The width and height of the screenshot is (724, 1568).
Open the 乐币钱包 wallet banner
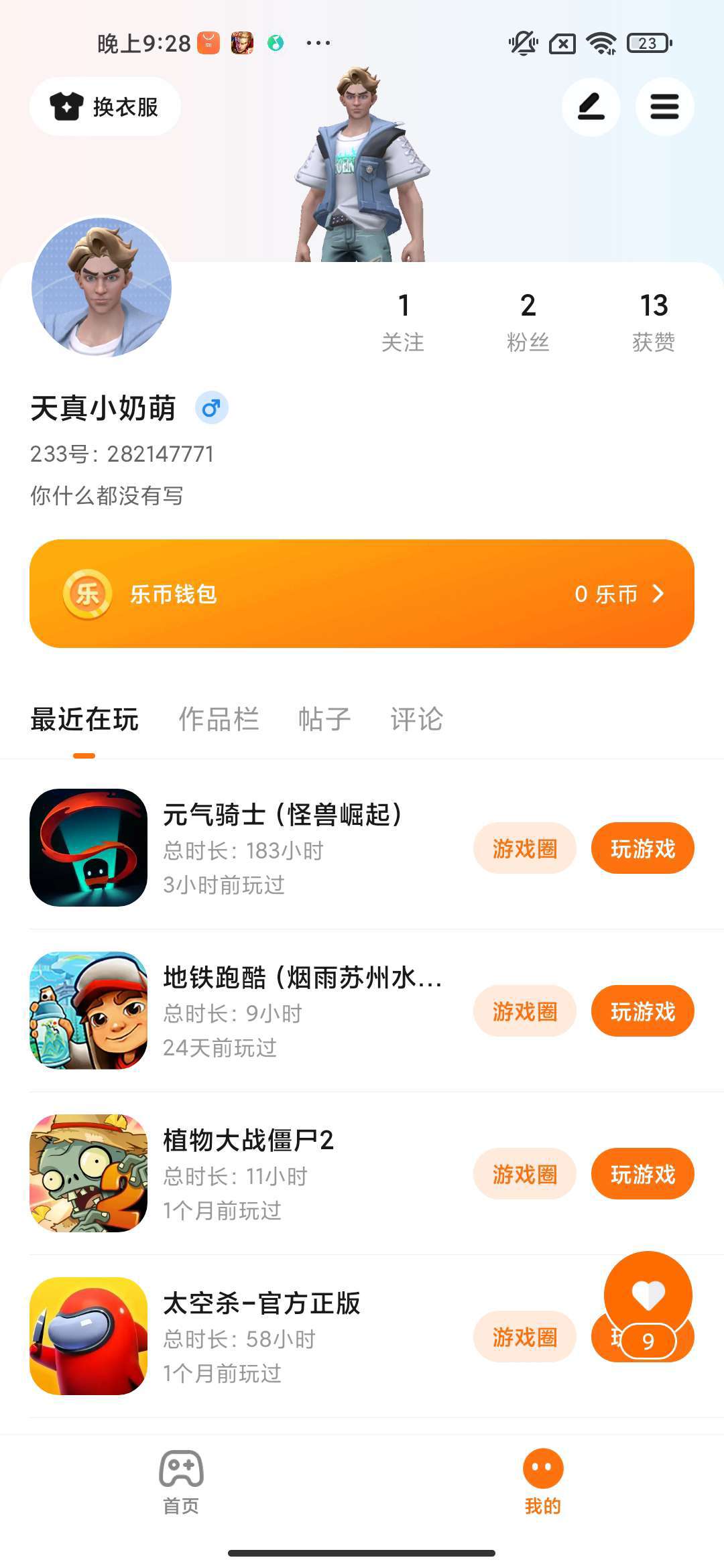tap(362, 594)
